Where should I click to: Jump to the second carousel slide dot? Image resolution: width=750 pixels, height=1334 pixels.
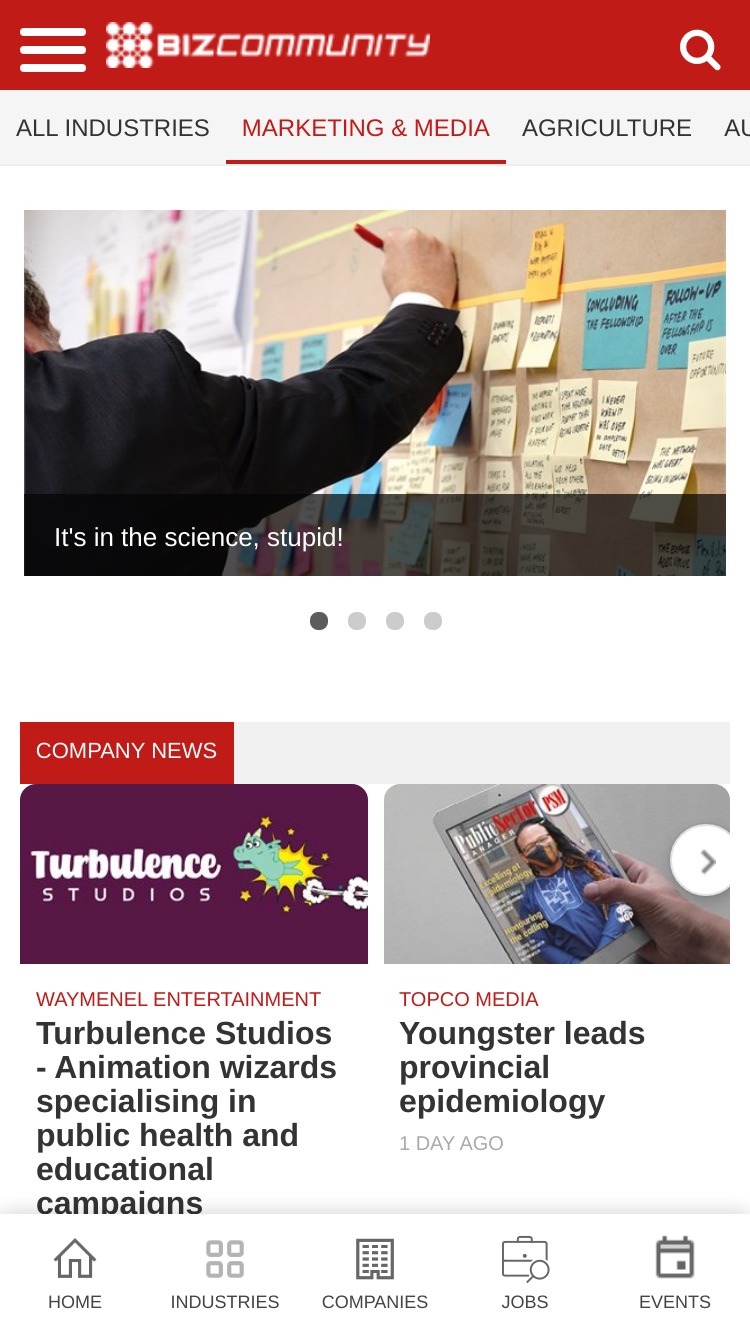click(357, 621)
